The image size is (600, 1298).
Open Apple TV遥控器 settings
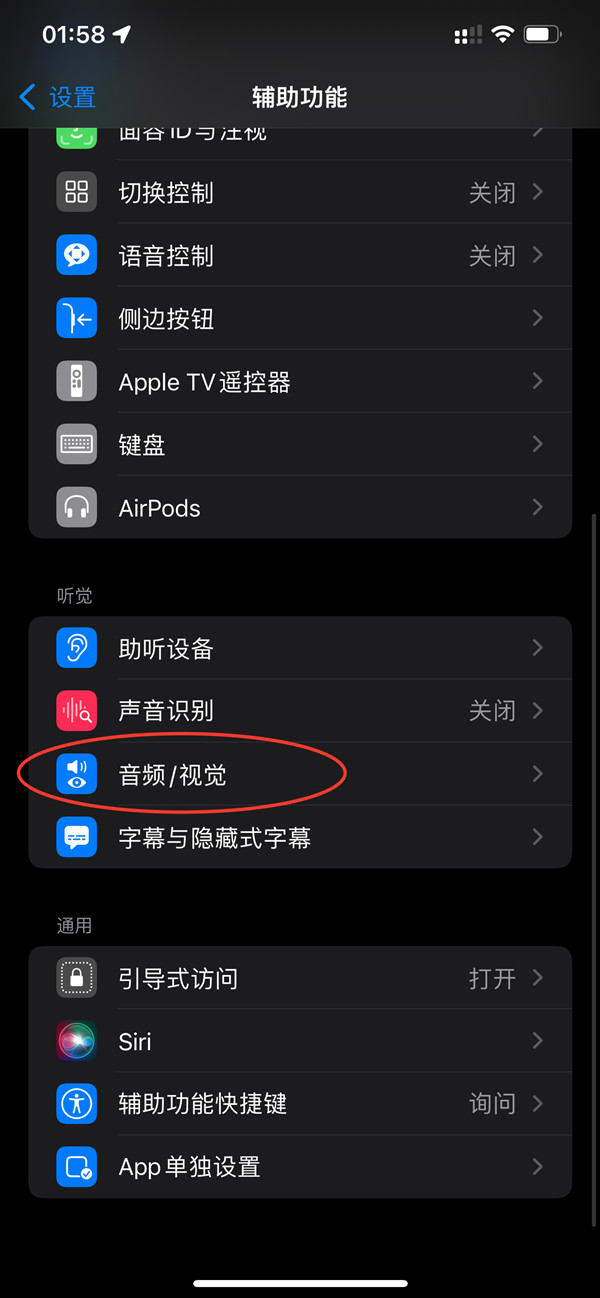click(300, 381)
